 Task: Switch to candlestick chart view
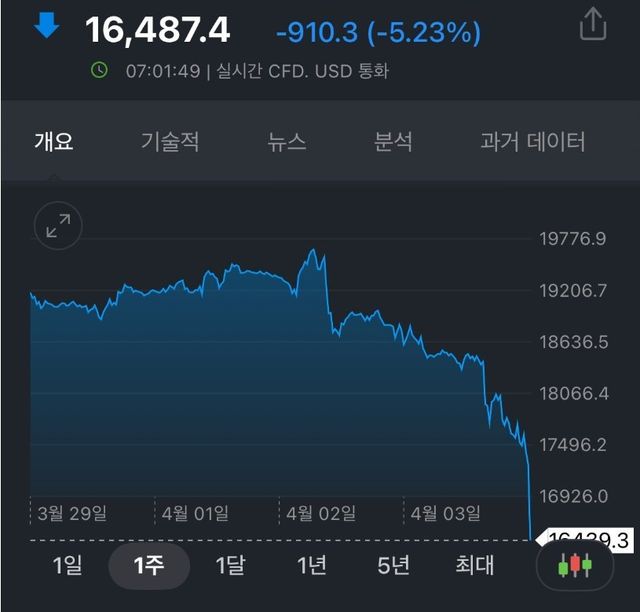pyautogui.click(x=574, y=566)
